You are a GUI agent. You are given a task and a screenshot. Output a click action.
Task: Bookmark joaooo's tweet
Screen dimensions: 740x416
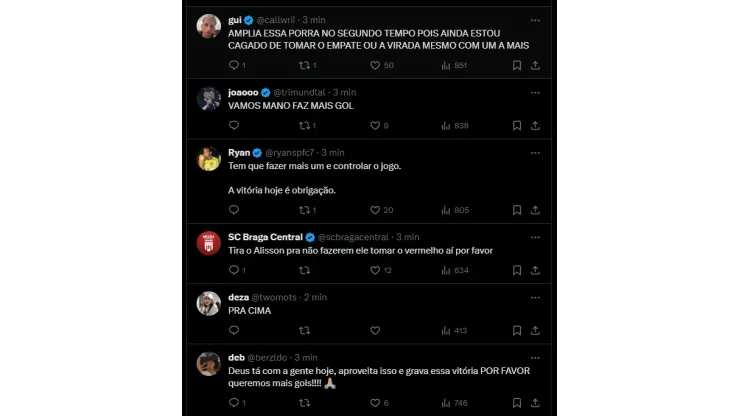coord(517,125)
